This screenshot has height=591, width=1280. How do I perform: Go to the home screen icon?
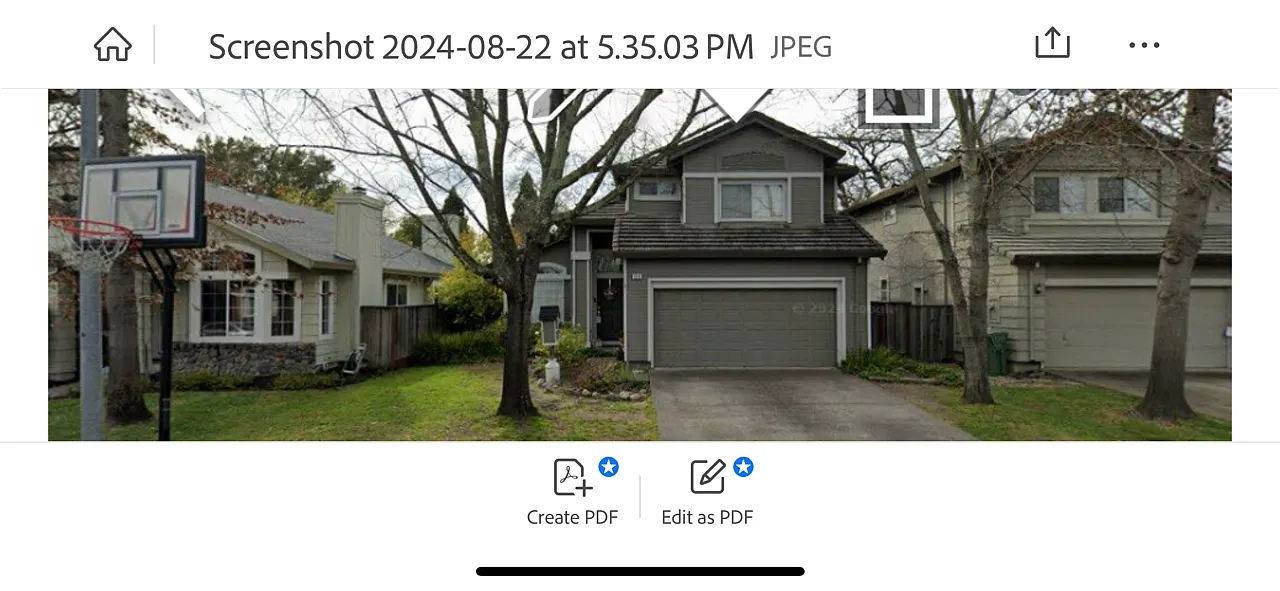click(113, 45)
